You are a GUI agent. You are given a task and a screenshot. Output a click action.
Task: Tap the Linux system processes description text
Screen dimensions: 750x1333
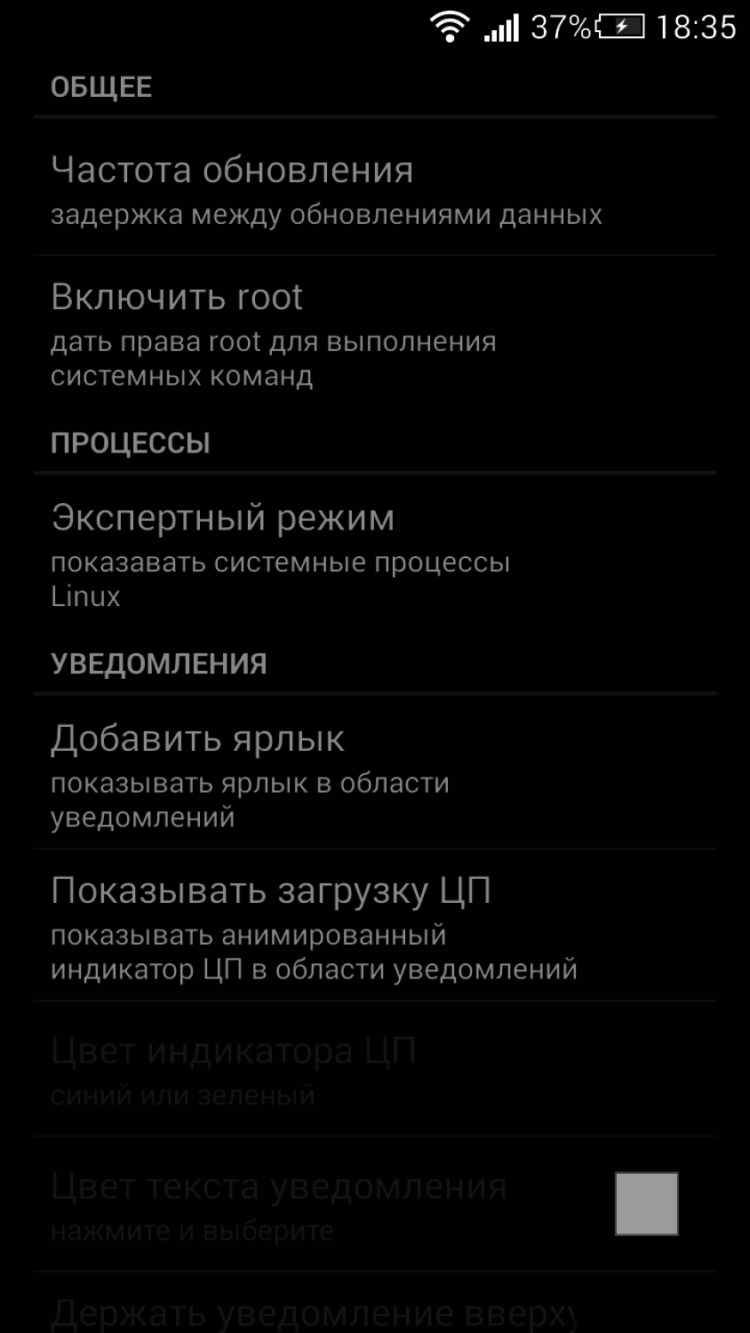click(x=281, y=578)
